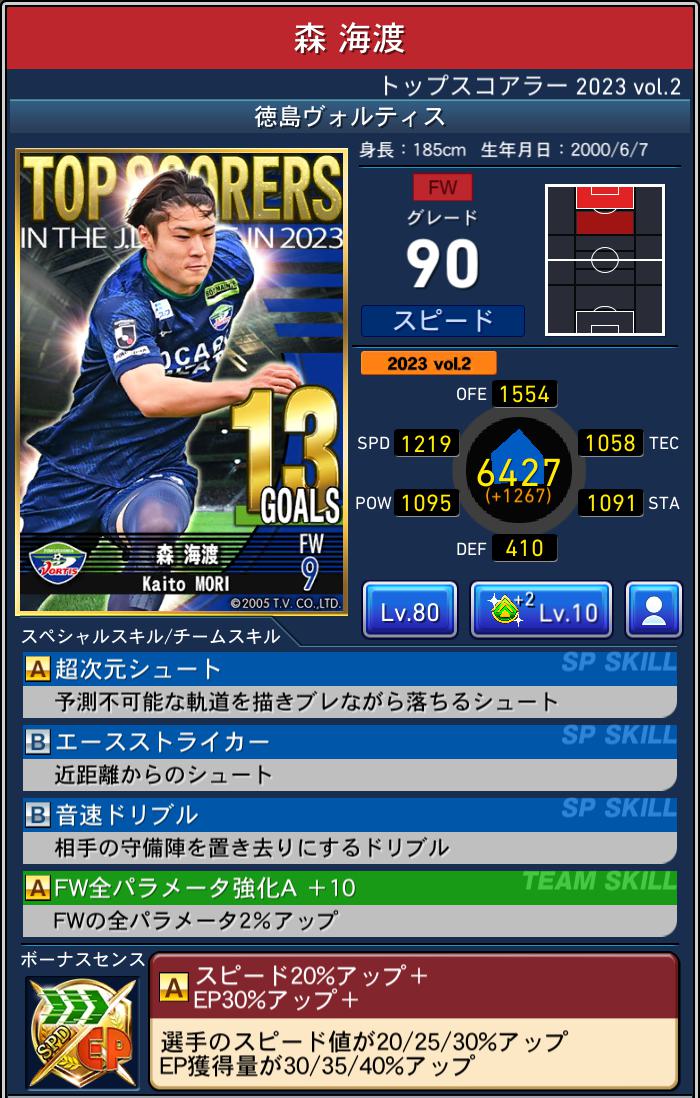Viewport: 700px width, 1098px height.
Task: Open the player profile icon button
Action: coord(653,610)
